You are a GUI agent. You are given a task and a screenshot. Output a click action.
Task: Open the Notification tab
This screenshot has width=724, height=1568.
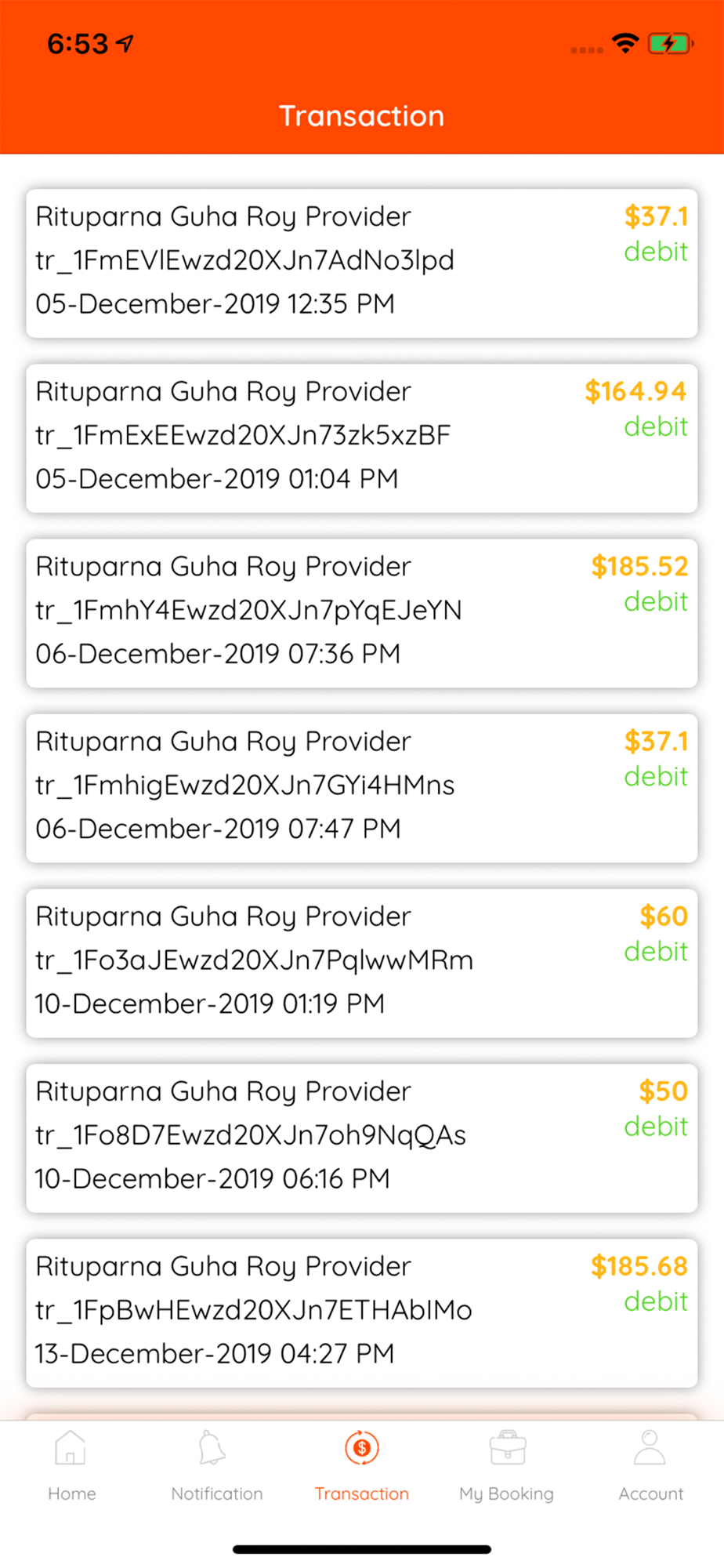(217, 1465)
